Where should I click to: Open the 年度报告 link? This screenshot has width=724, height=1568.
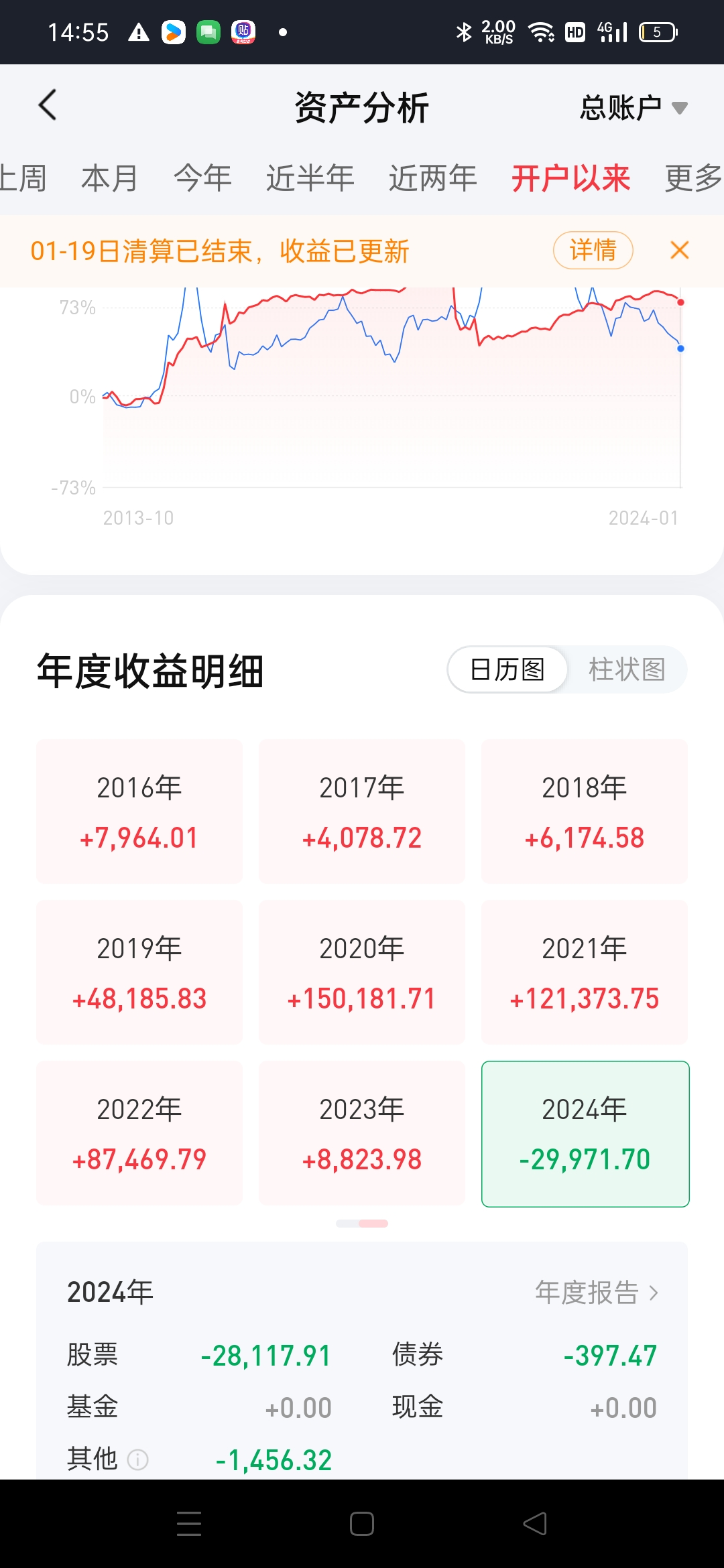click(597, 1293)
